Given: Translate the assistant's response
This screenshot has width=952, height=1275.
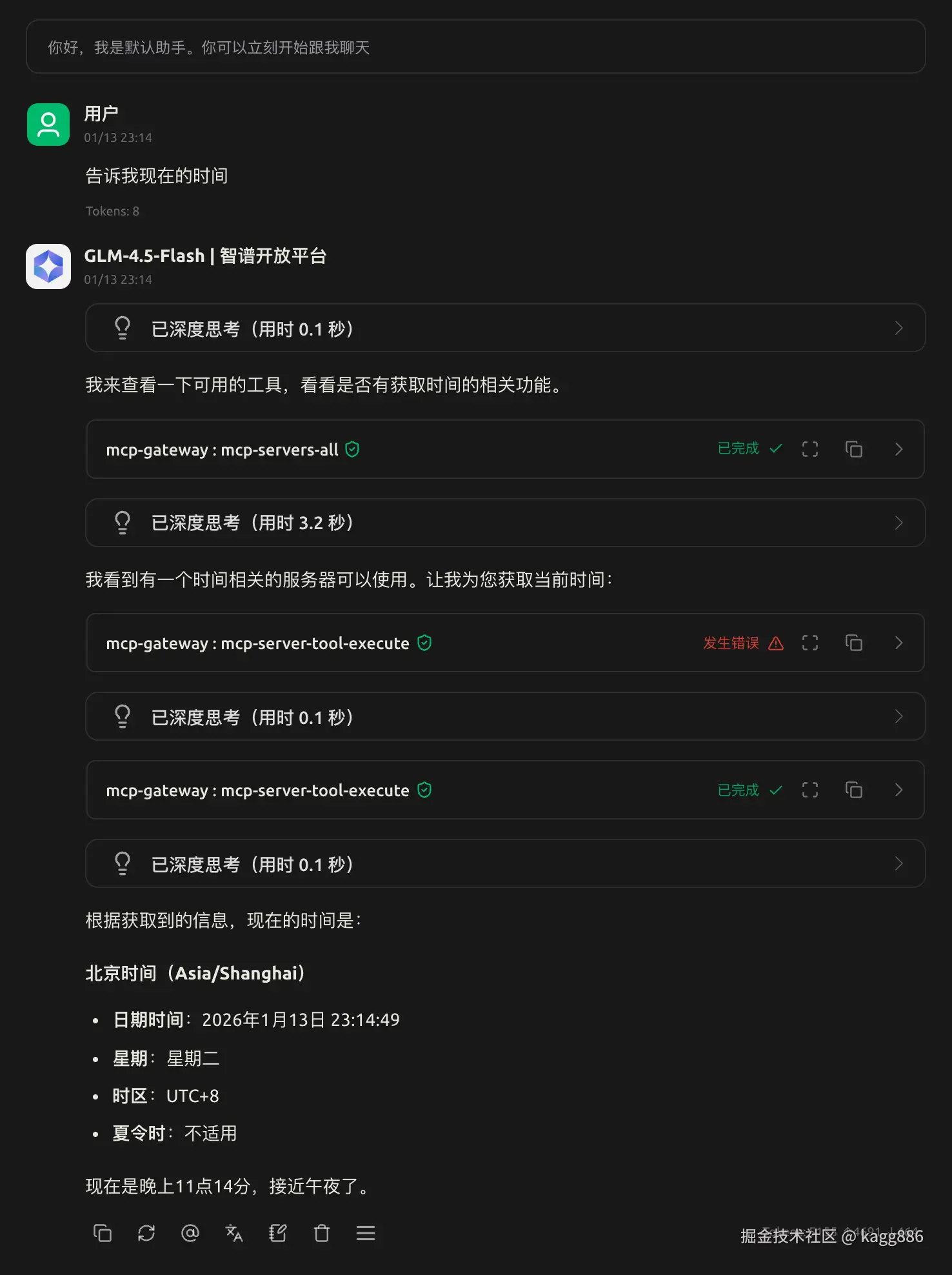Looking at the screenshot, I should pyautogui.click(x=233, y=1232).
